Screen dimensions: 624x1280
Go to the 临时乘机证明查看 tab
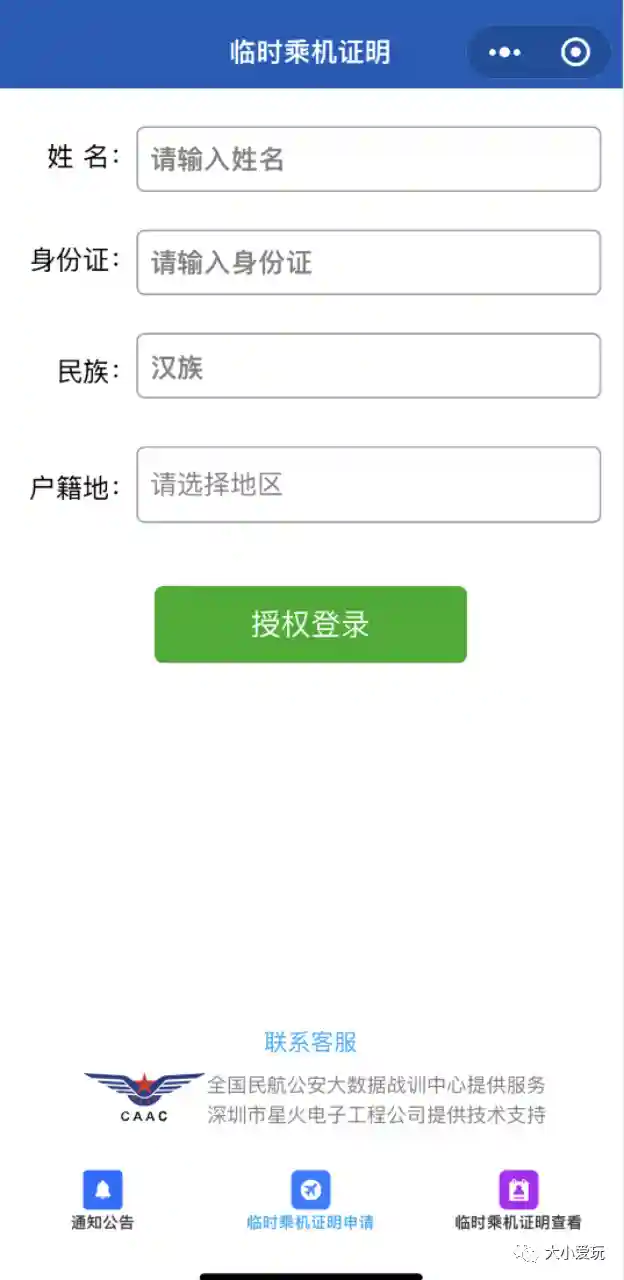tap(518, 1200)
